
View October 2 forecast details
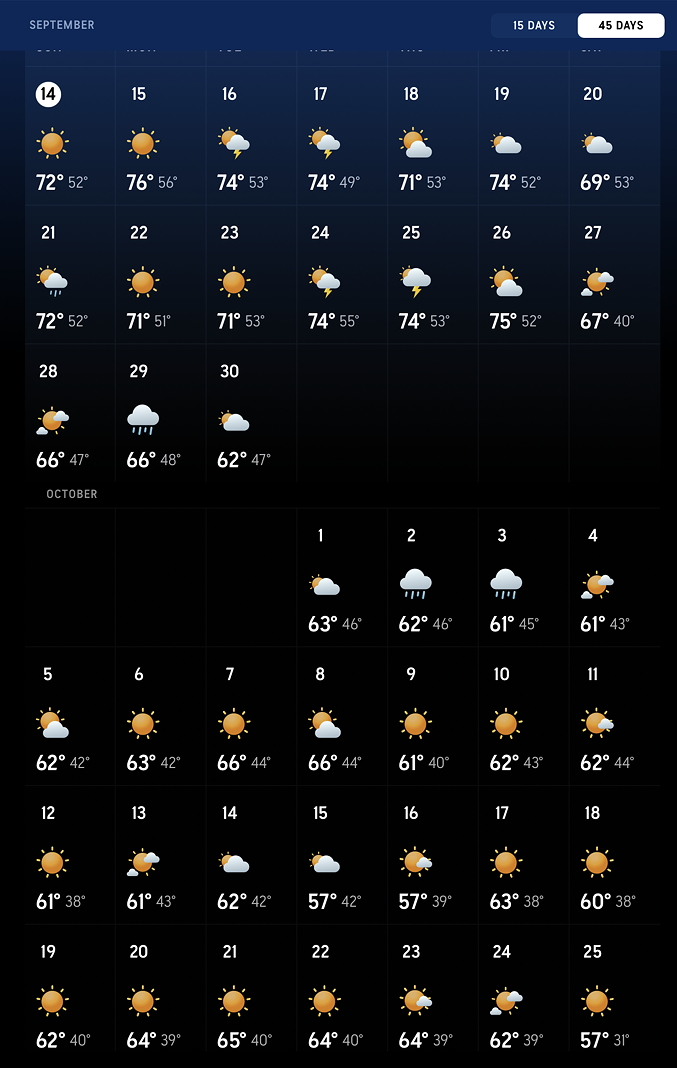pos(432,580)
